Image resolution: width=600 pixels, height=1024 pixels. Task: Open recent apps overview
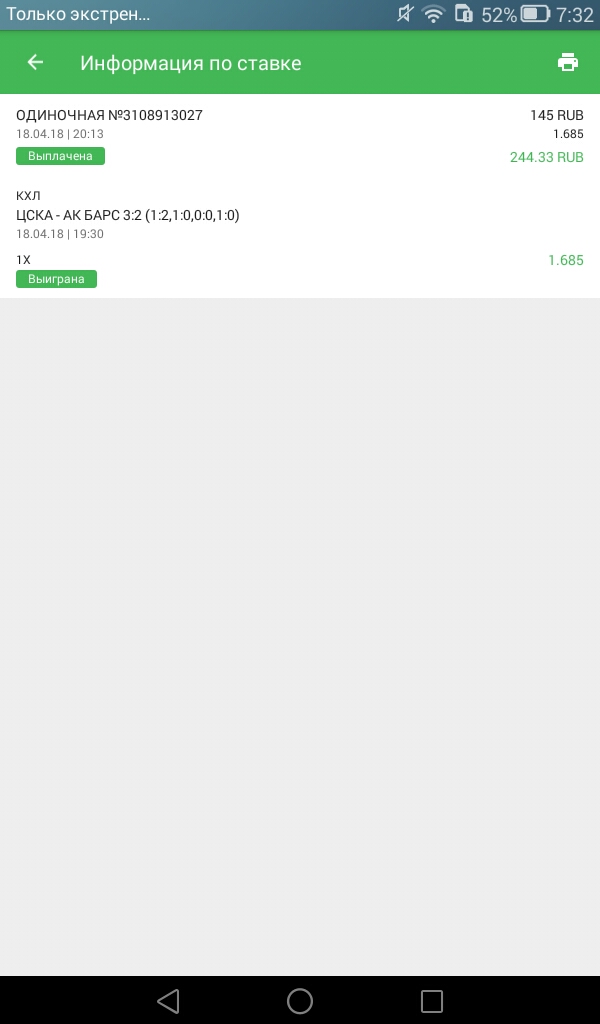coord(432,1001)
